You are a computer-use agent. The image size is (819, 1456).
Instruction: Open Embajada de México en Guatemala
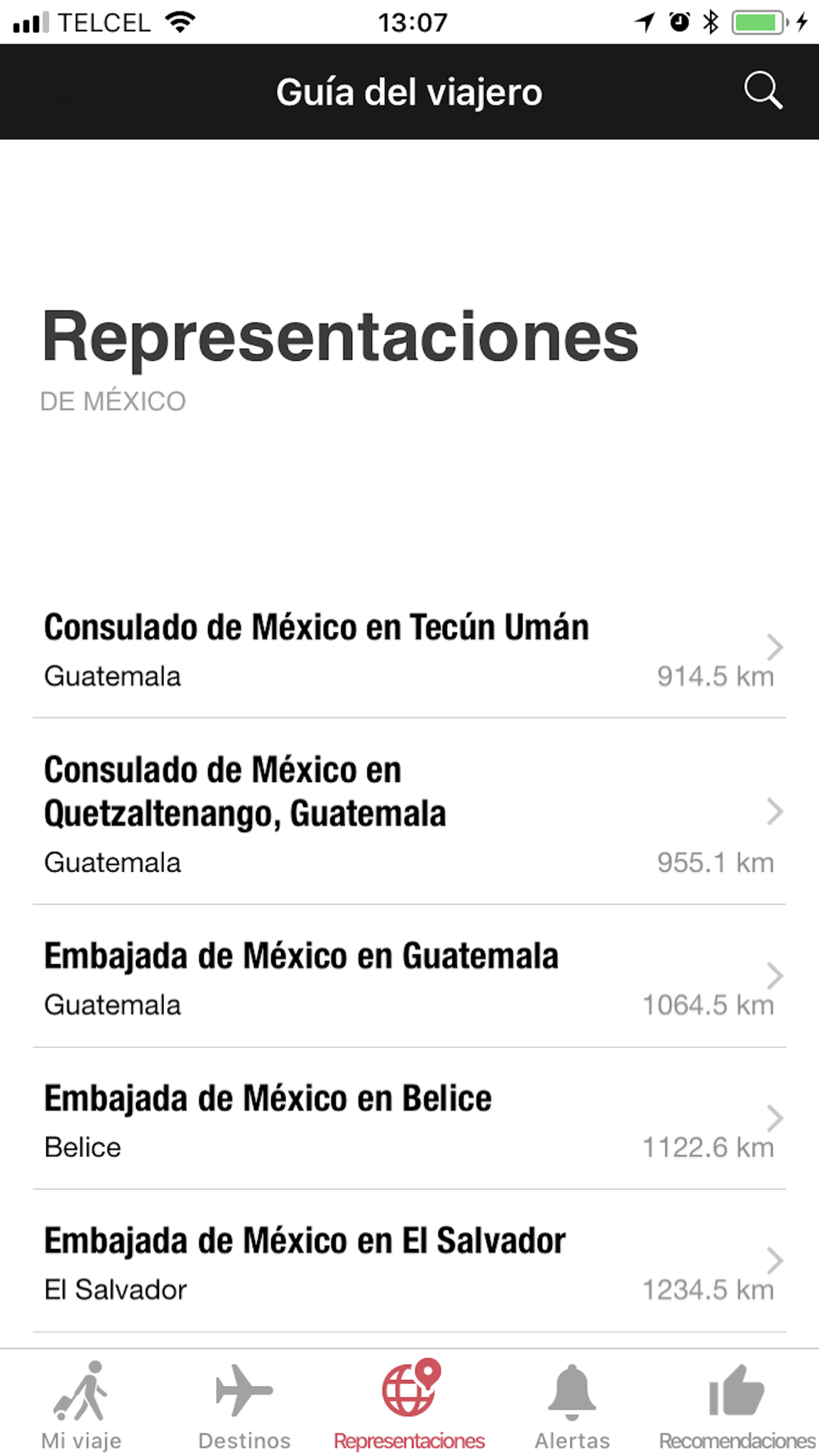click(x=409, y=976)
